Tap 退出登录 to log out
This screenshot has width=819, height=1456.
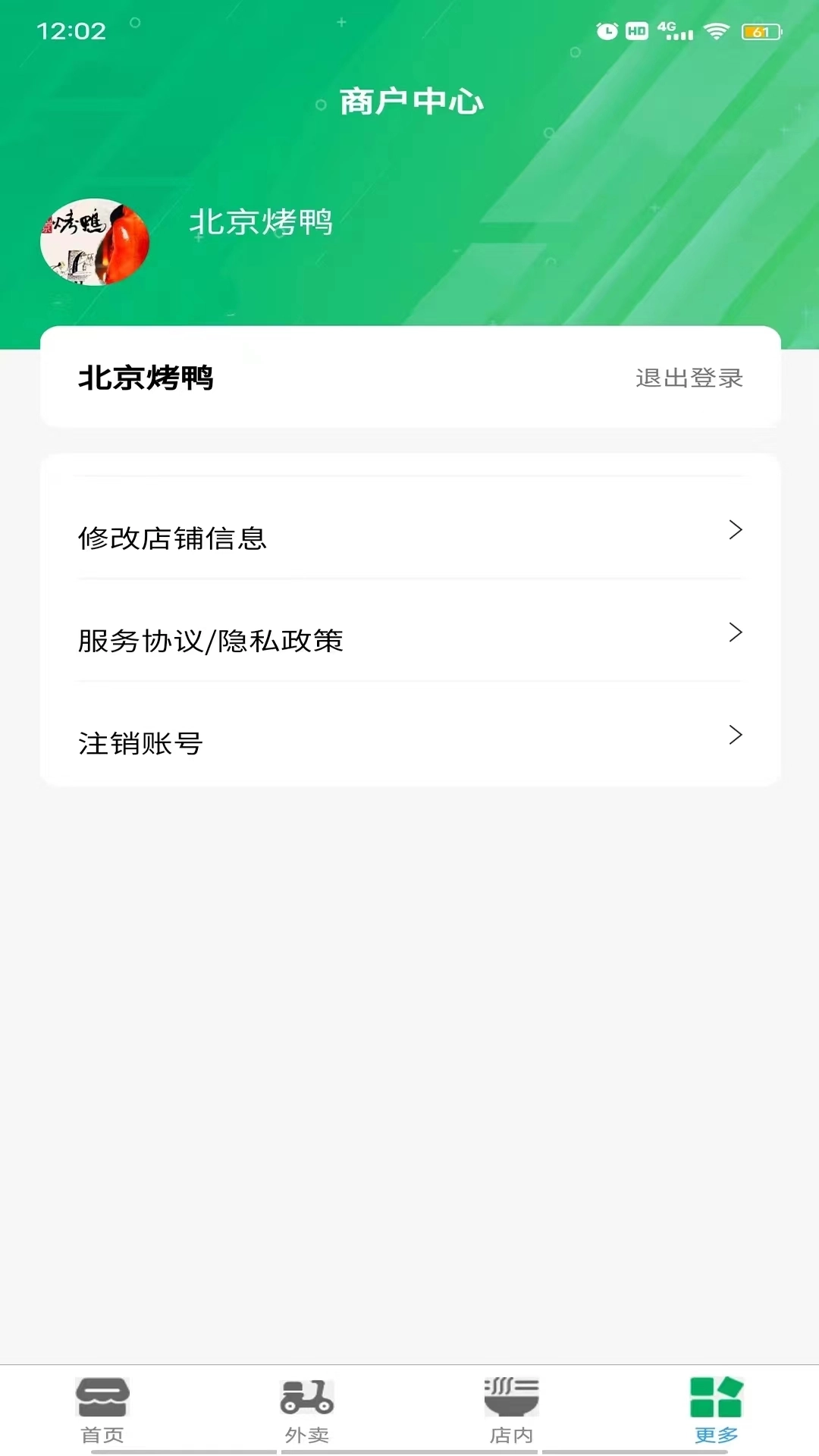pos(689,378)
